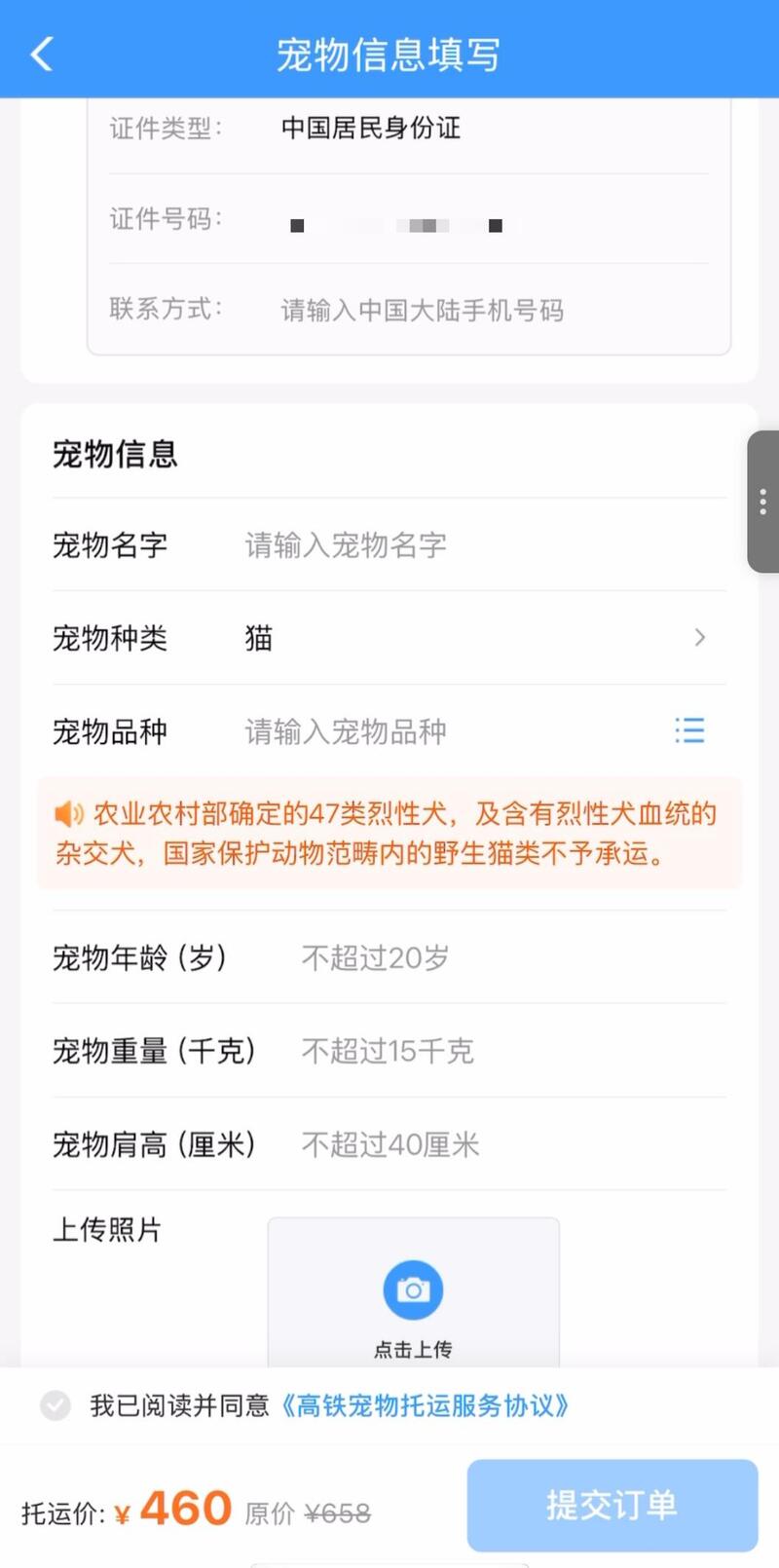Open the 高铁宠物托运服务协议 link
Image resolution: width=779 pixels, height=1568 pixels.
point(426,1405)
